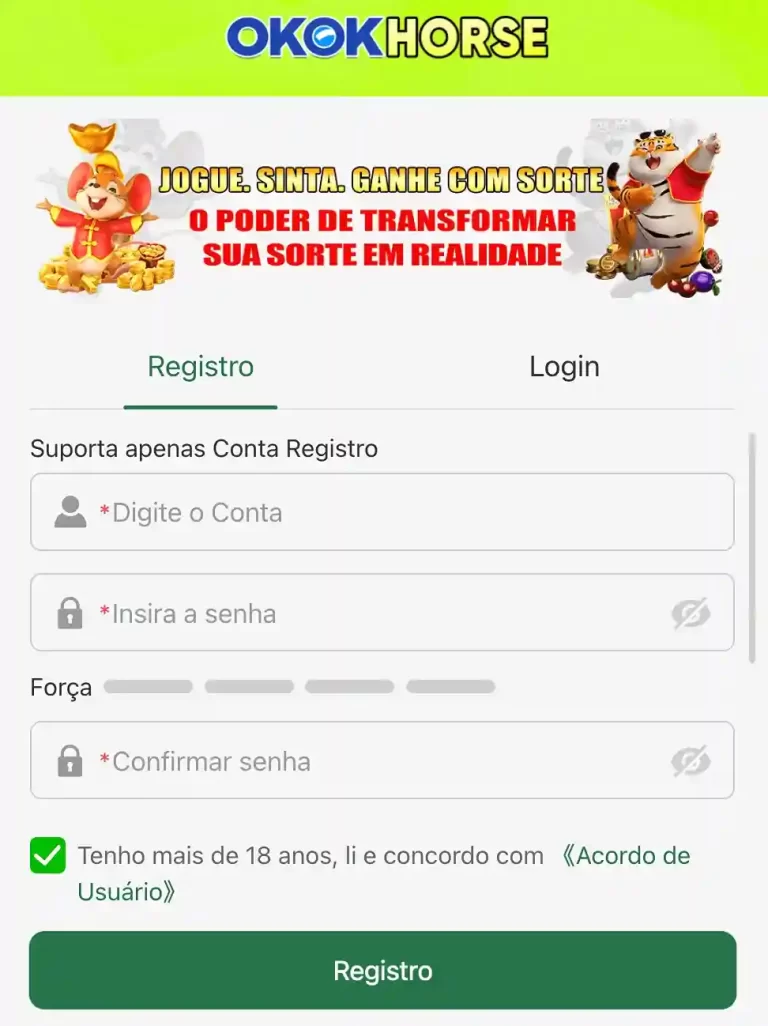Click the OKOK HORSE logo
The image size is (768, 1026).
(384, 40)
